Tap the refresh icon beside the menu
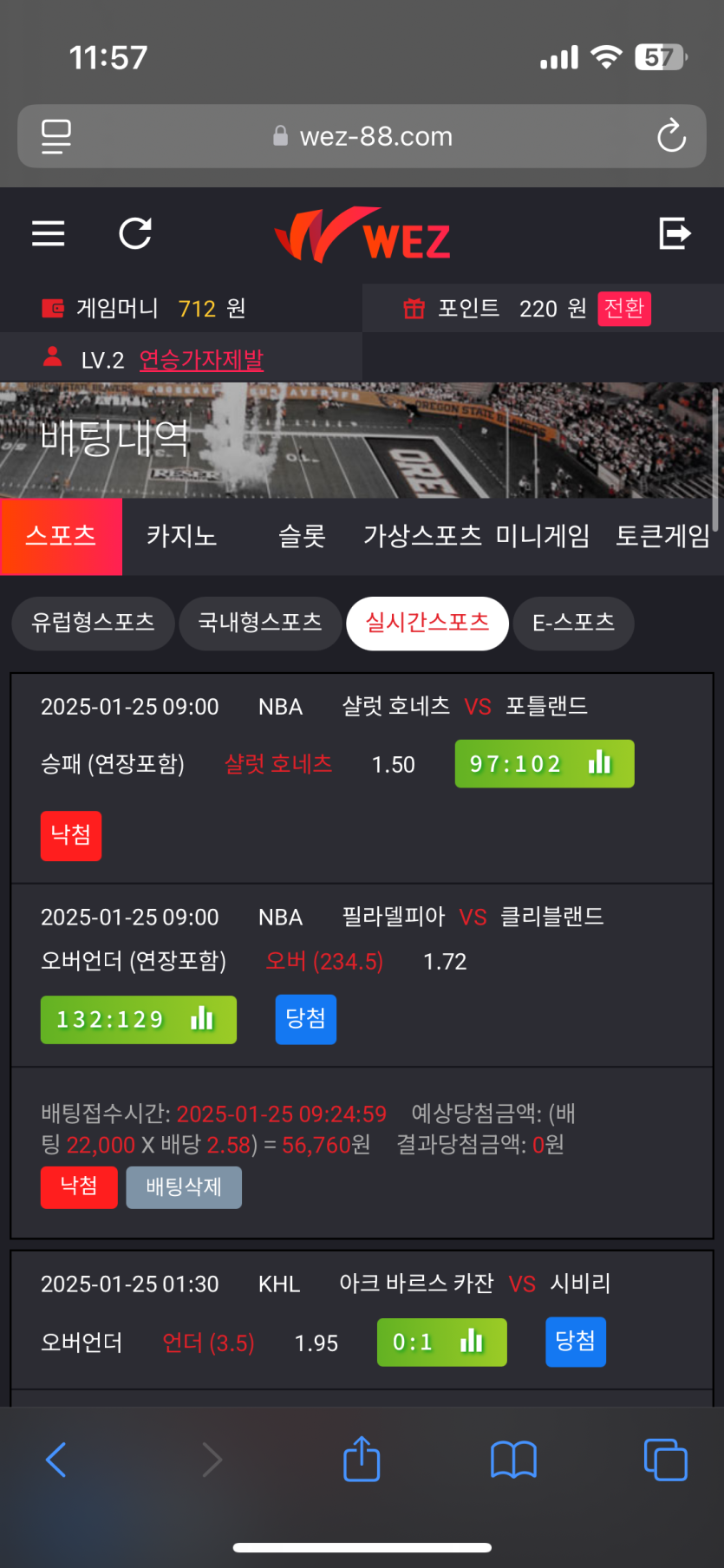Viewport: 724px width, 1568px height. click(x=135, y=233)
